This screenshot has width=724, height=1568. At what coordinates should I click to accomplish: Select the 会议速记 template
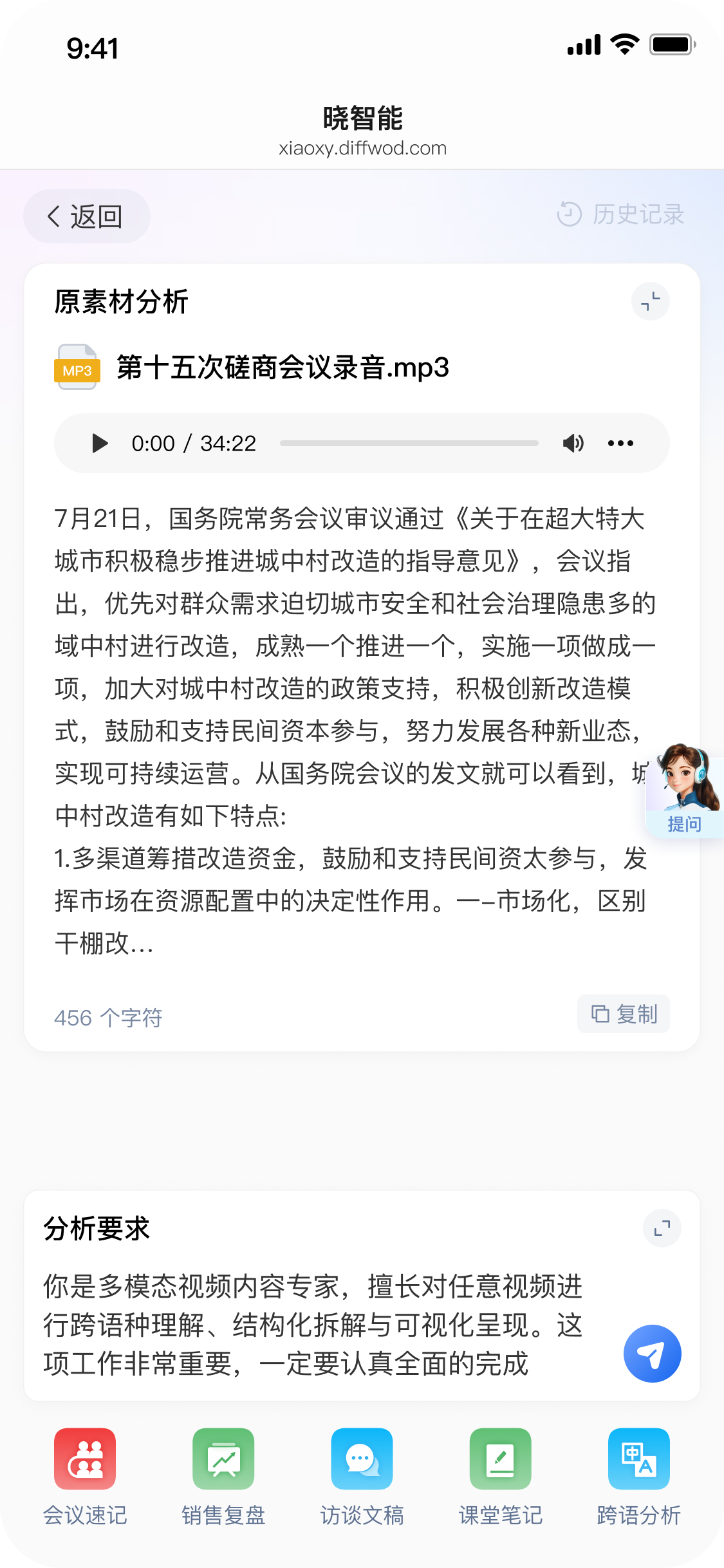pos(85,1473)
